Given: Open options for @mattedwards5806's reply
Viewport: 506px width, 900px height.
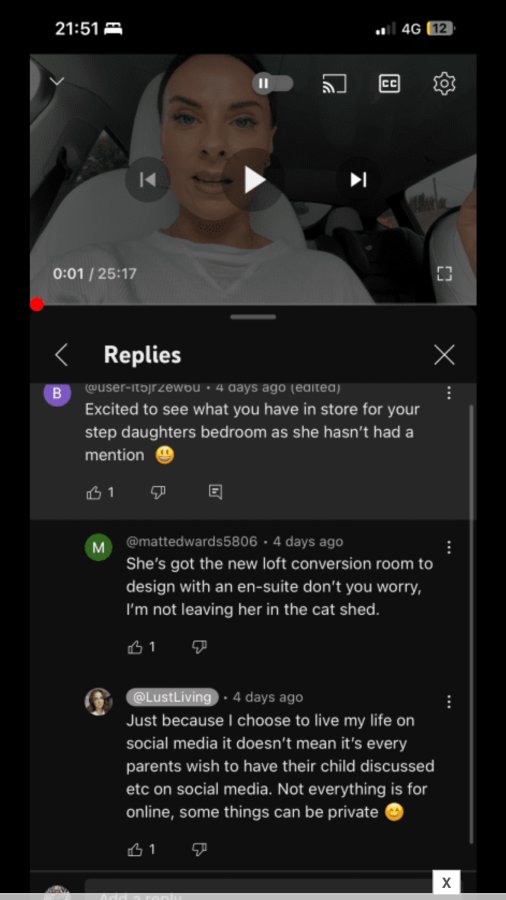Looking at the screenshot, I should (x=449, y=548).
